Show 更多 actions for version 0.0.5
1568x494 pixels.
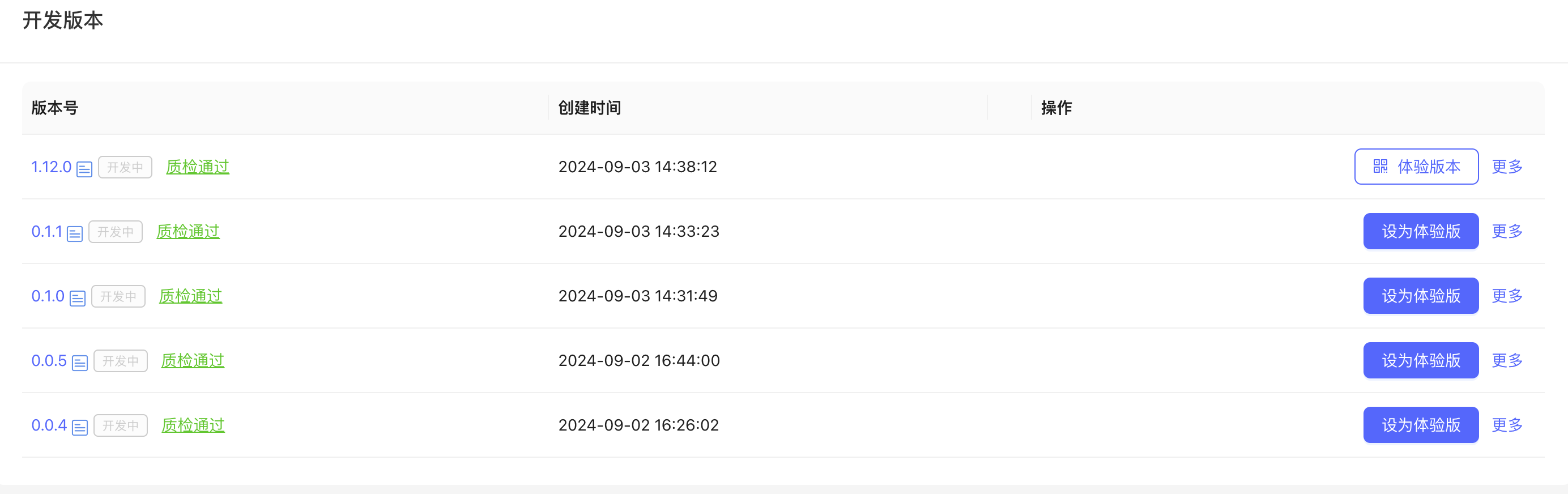click(1506, 360)
